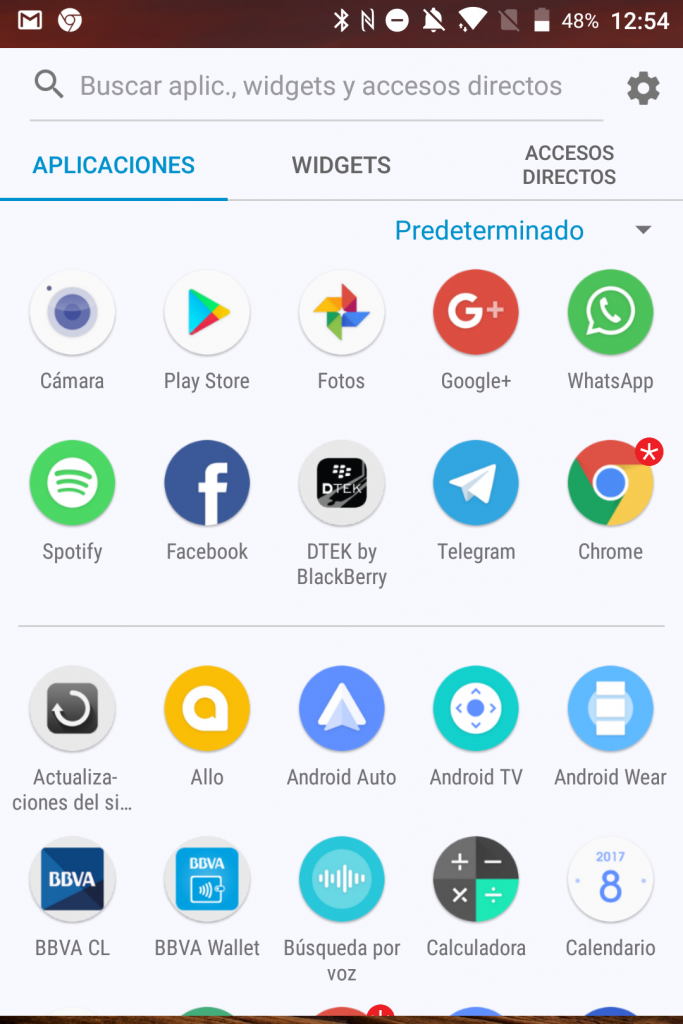The image size is (683, 1024).
Task: Open the Fotos app
Action: [341, 313]
